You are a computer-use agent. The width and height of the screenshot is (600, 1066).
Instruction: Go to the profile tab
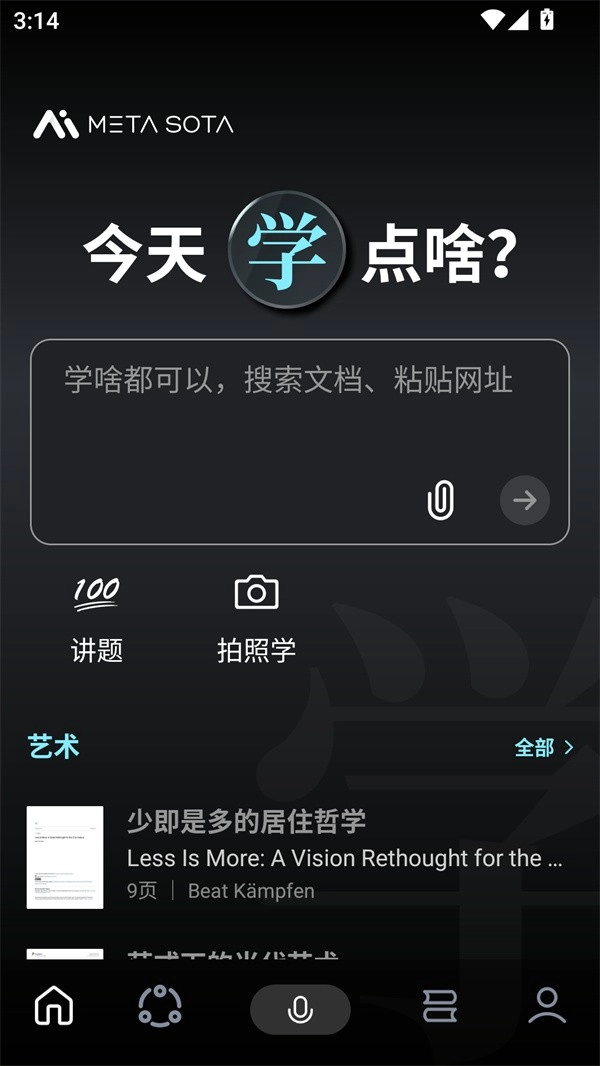click(x=547, y=1008)
